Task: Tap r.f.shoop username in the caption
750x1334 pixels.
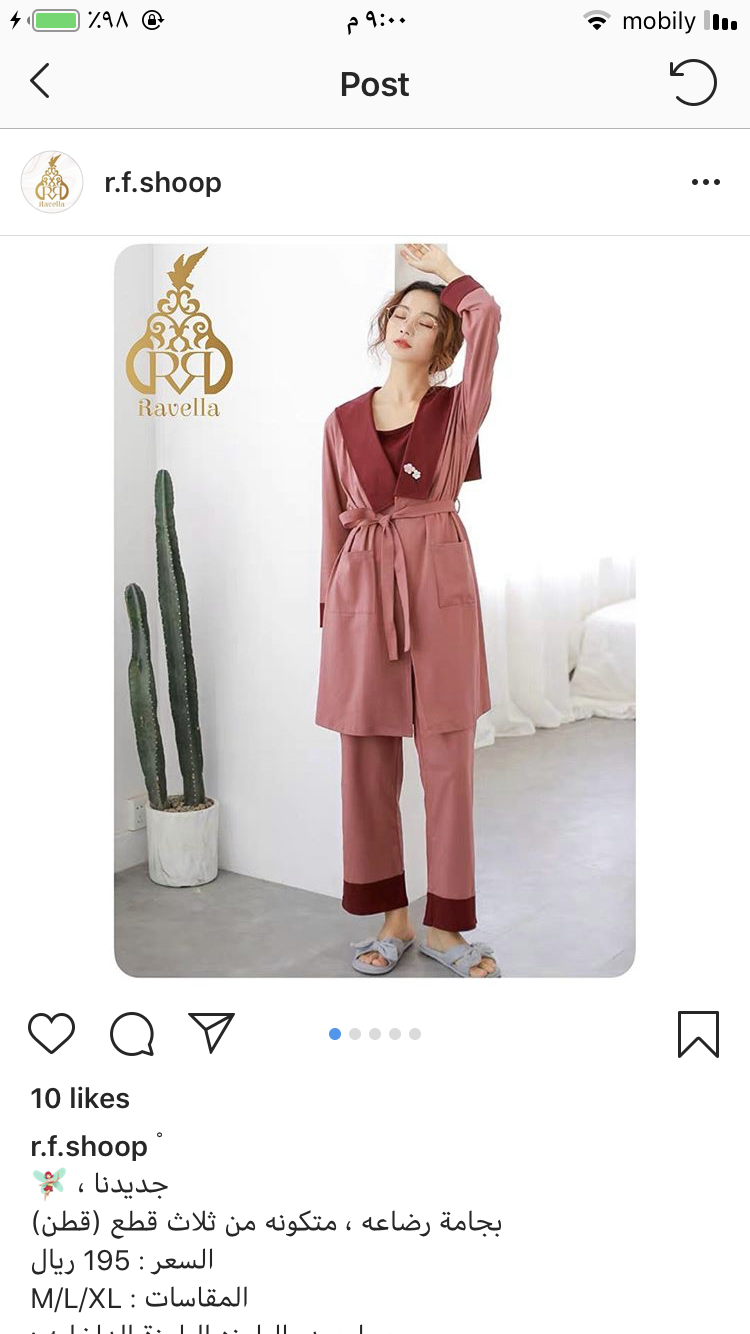Action: 89,1146
